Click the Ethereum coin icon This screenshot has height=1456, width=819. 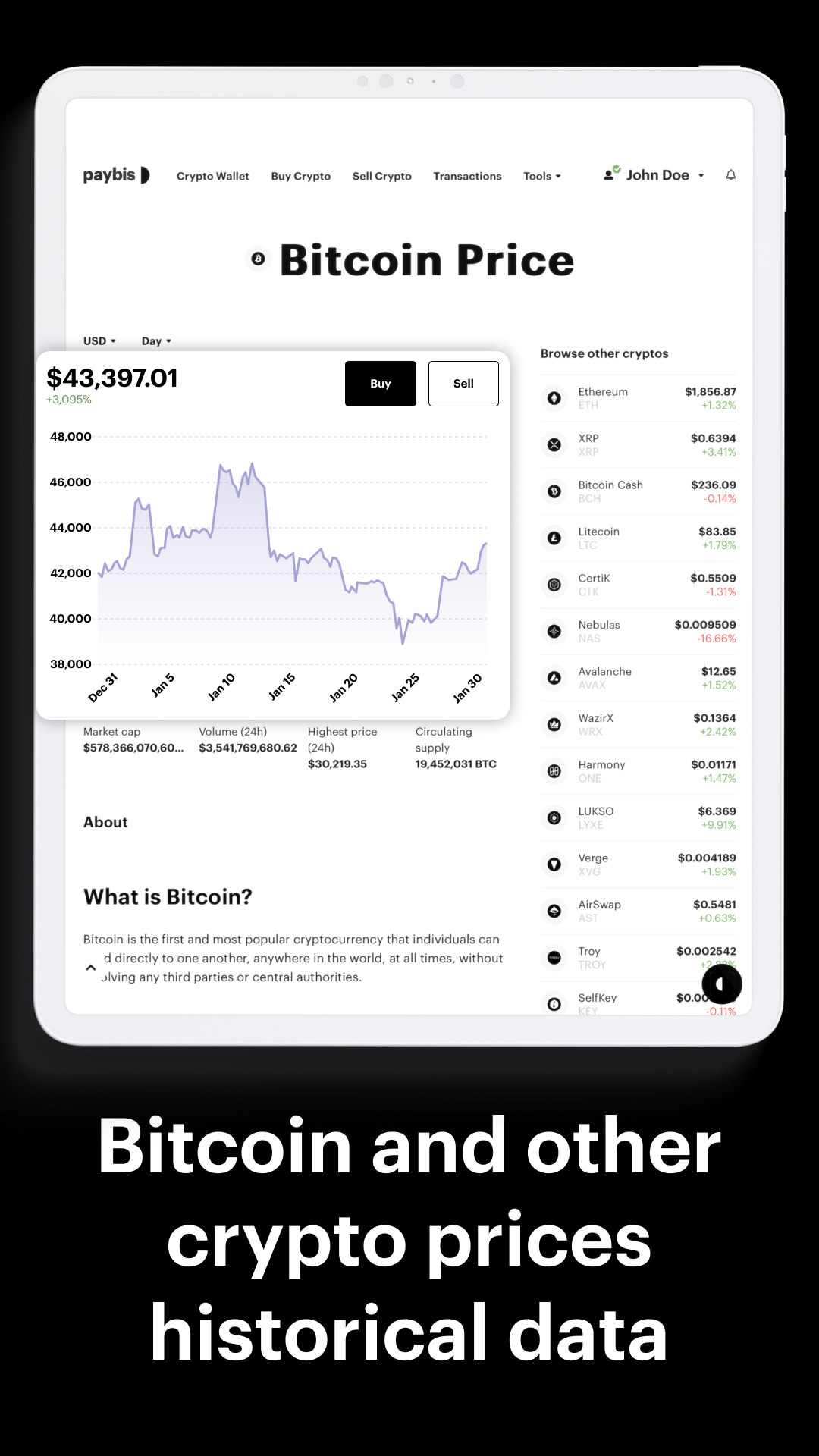[554, 398]
